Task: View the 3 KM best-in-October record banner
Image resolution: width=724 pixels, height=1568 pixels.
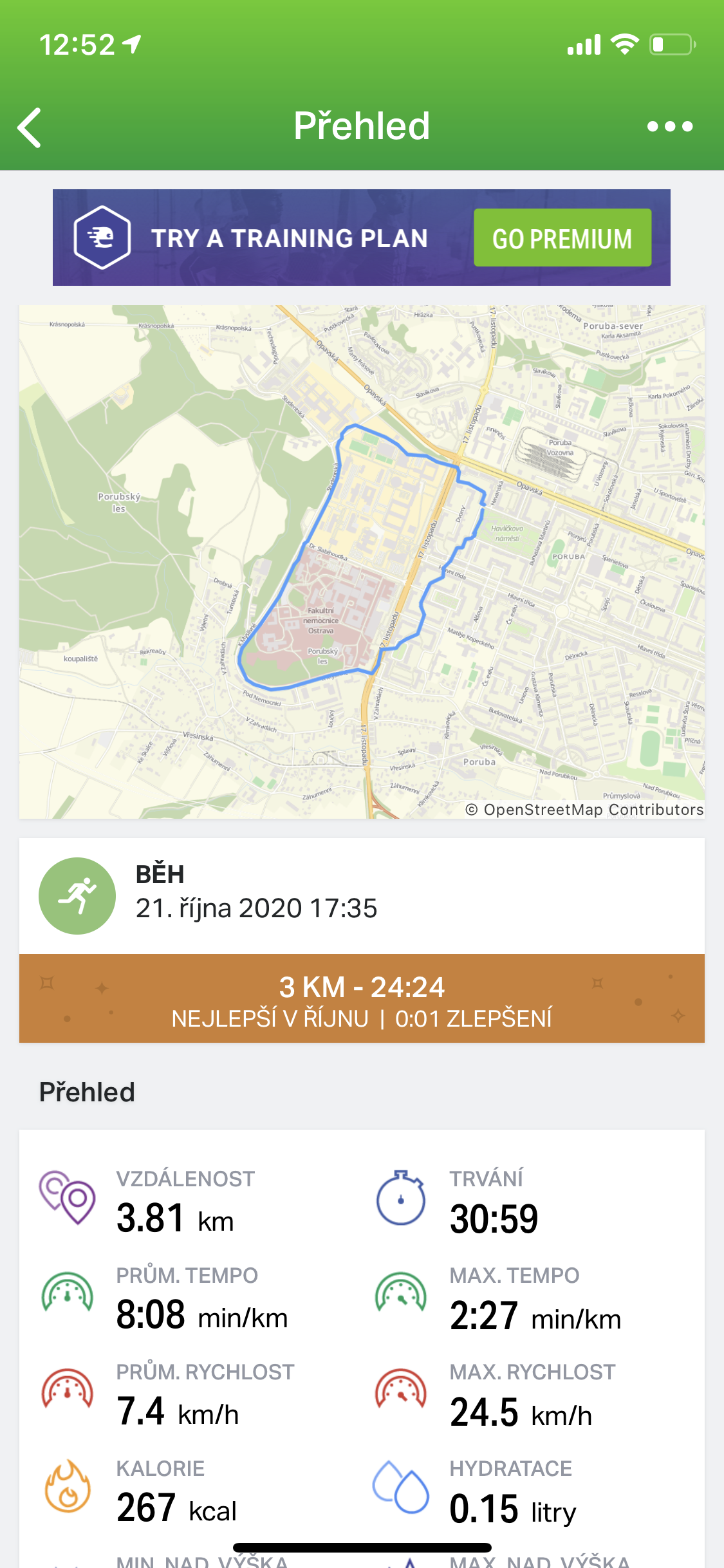Action: point(362,998)
